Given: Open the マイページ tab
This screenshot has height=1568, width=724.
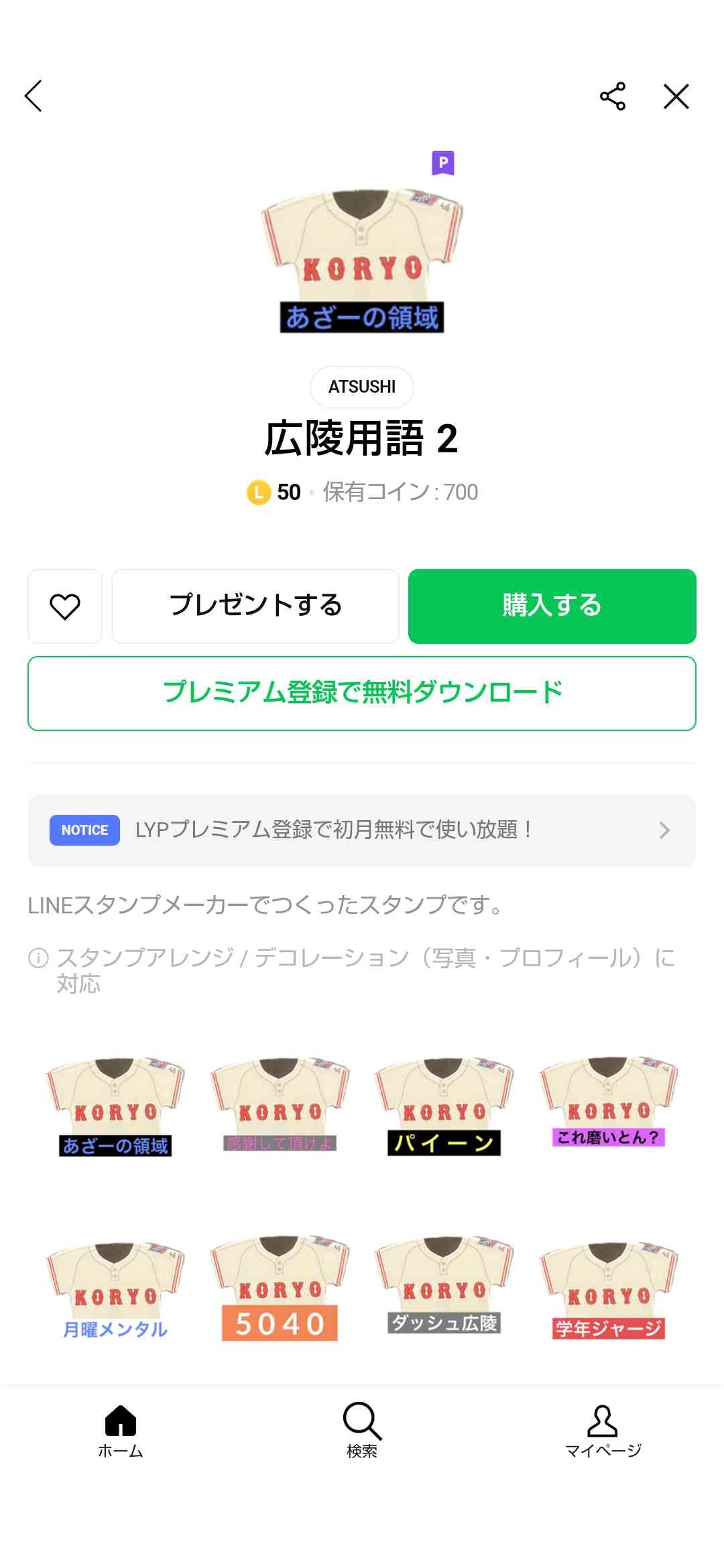Looking at the screenshot, I should click(x=603, y=1431).
